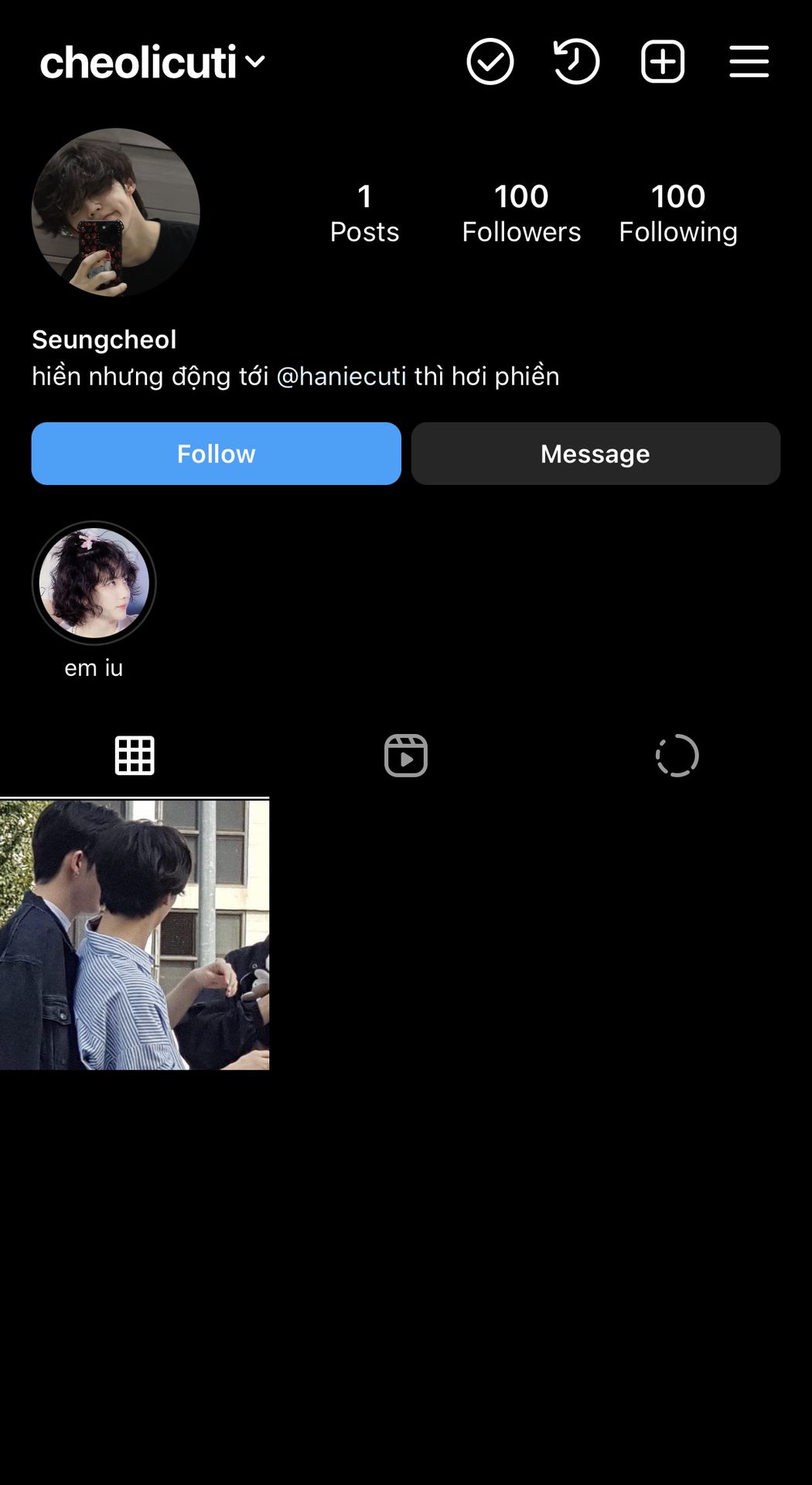The width and height of the screenshot is (812, 1485).
Task: Open the 100 Followers list
Action: (x=521, y=213)
